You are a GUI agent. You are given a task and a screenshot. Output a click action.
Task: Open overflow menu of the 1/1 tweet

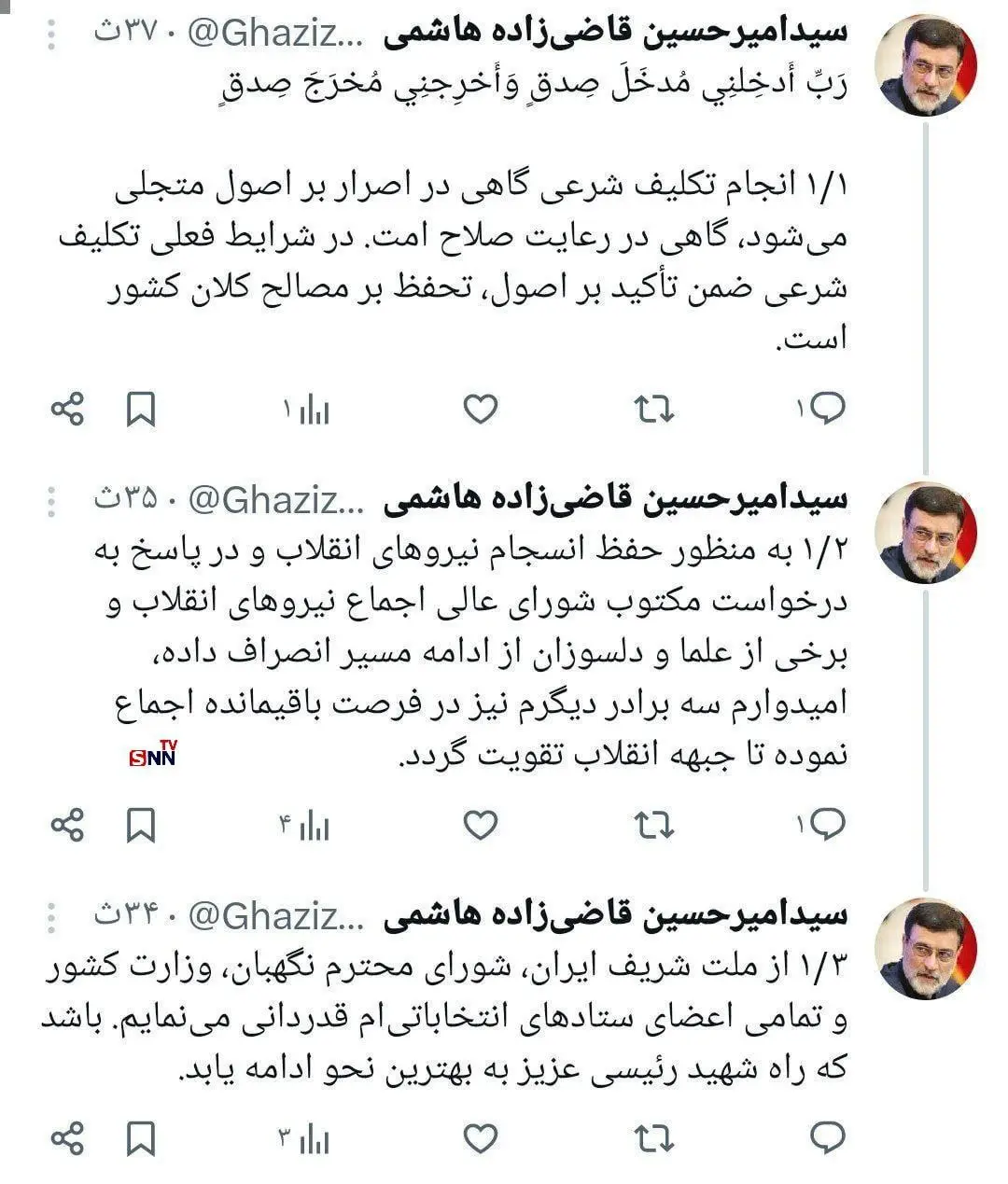click(x=51, y=35)
